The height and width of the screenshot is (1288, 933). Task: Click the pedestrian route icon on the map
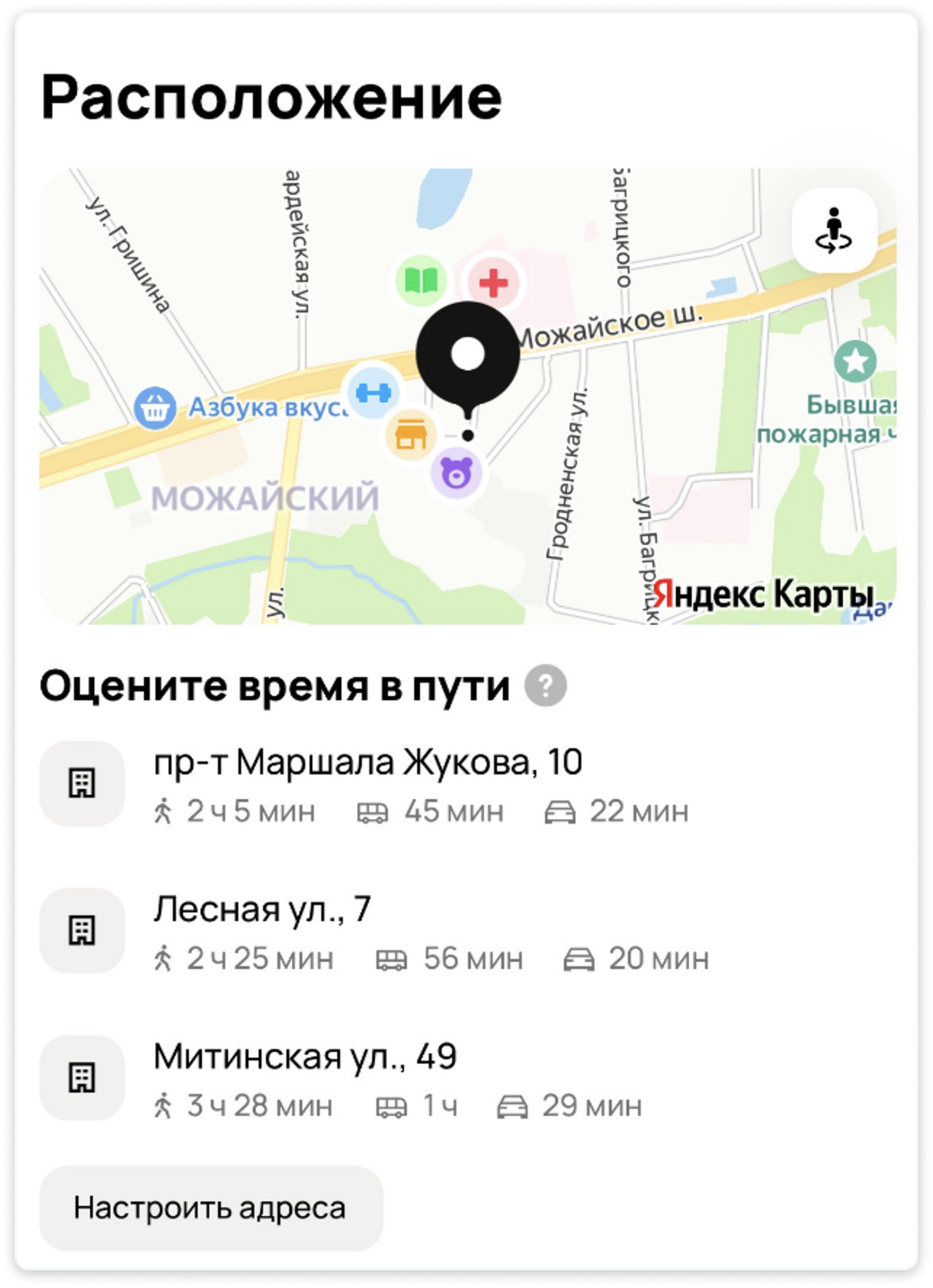(836, 230)
